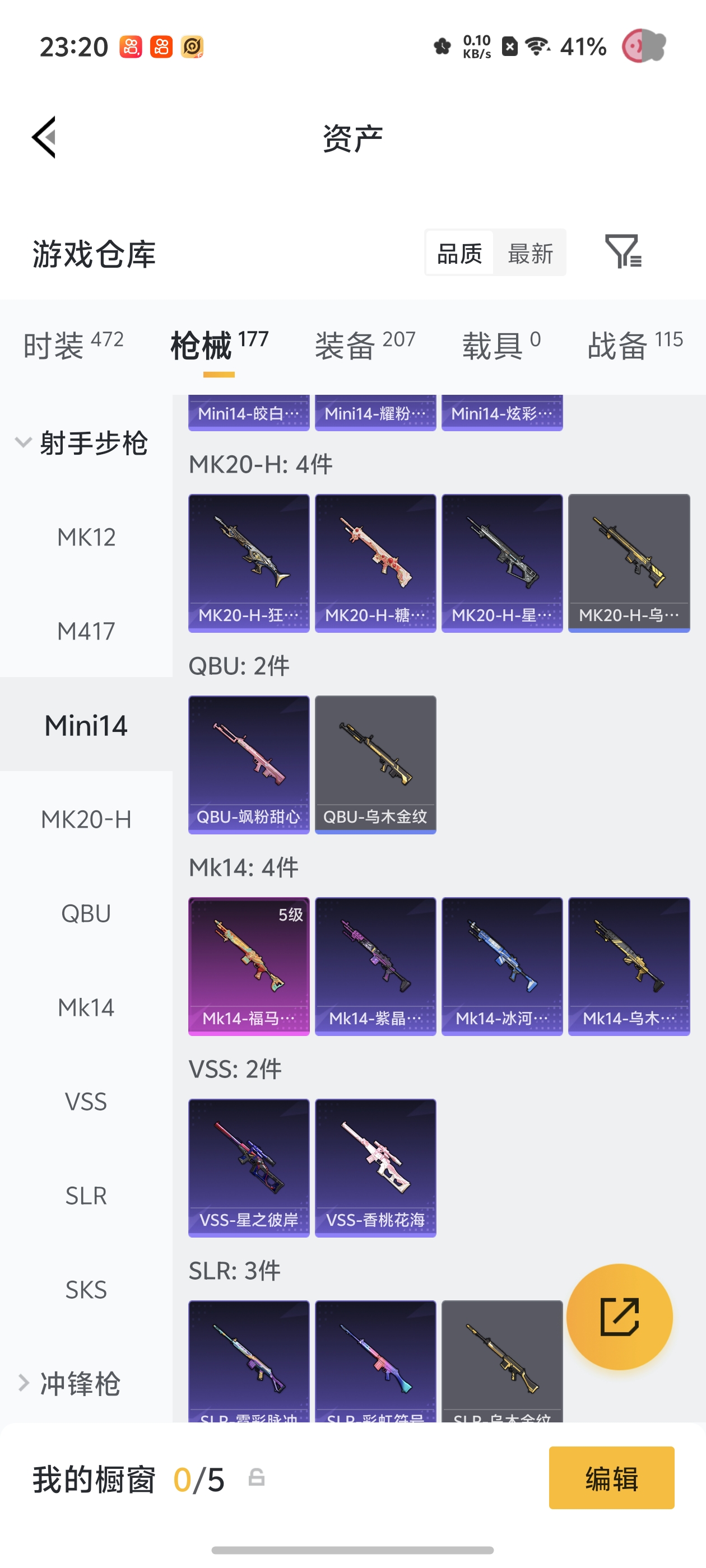
Task: Sort by 最新
Action: pyautogui.click(x=530, y=253)
